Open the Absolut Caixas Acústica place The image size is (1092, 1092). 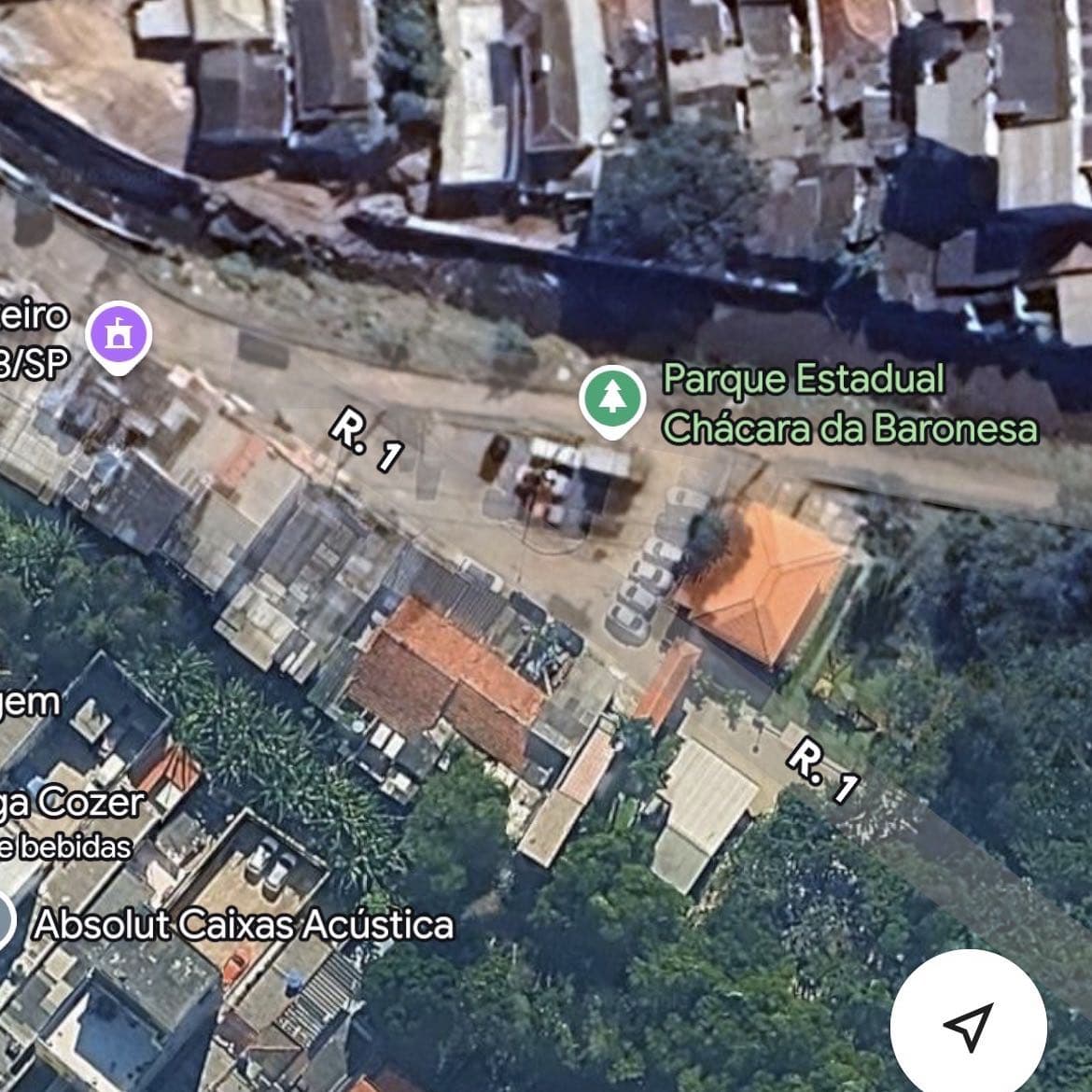click(x=243, y=925)
